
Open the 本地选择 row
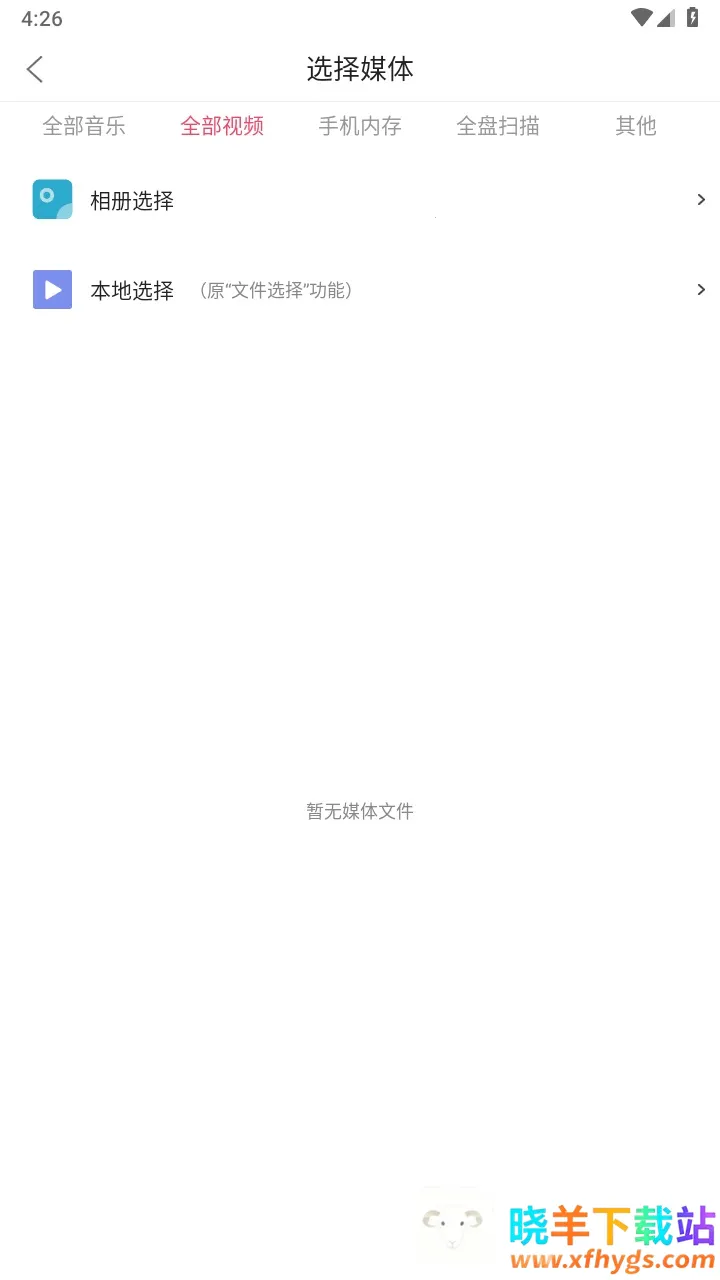(x=360, y=290)
